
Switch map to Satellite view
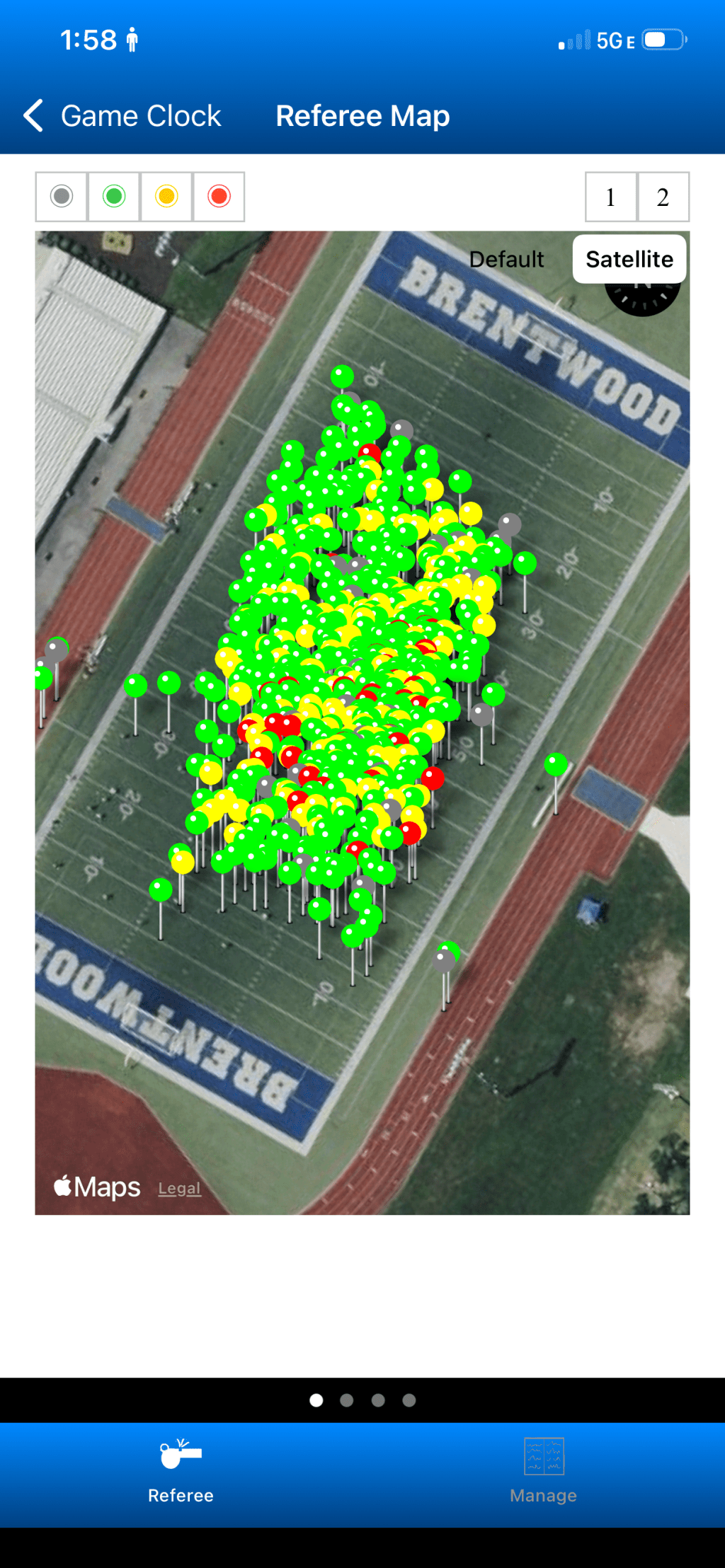[x=629, y=259]
